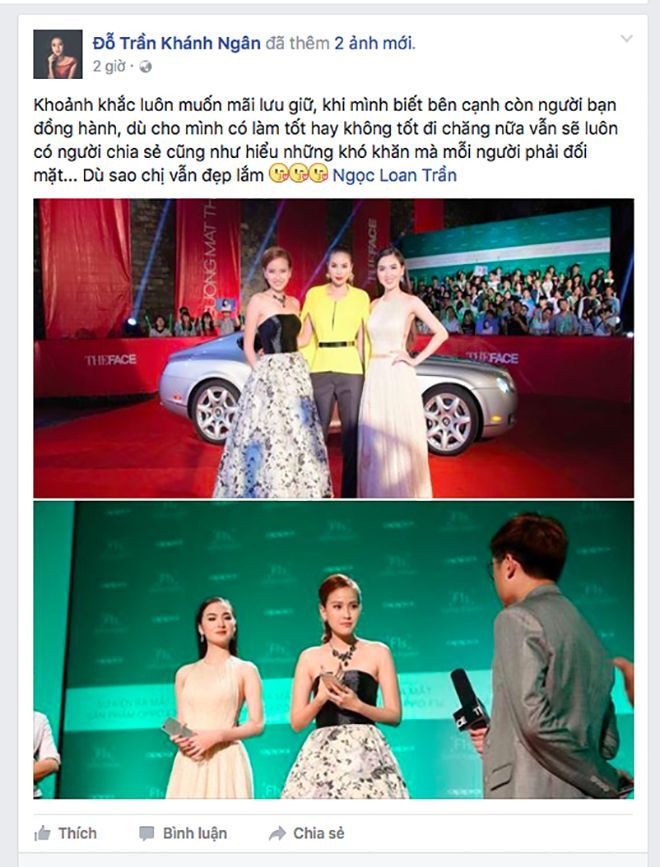The image size is (660, 867).
Task: Comment via Bình luận button
Action: click(182, 833)
